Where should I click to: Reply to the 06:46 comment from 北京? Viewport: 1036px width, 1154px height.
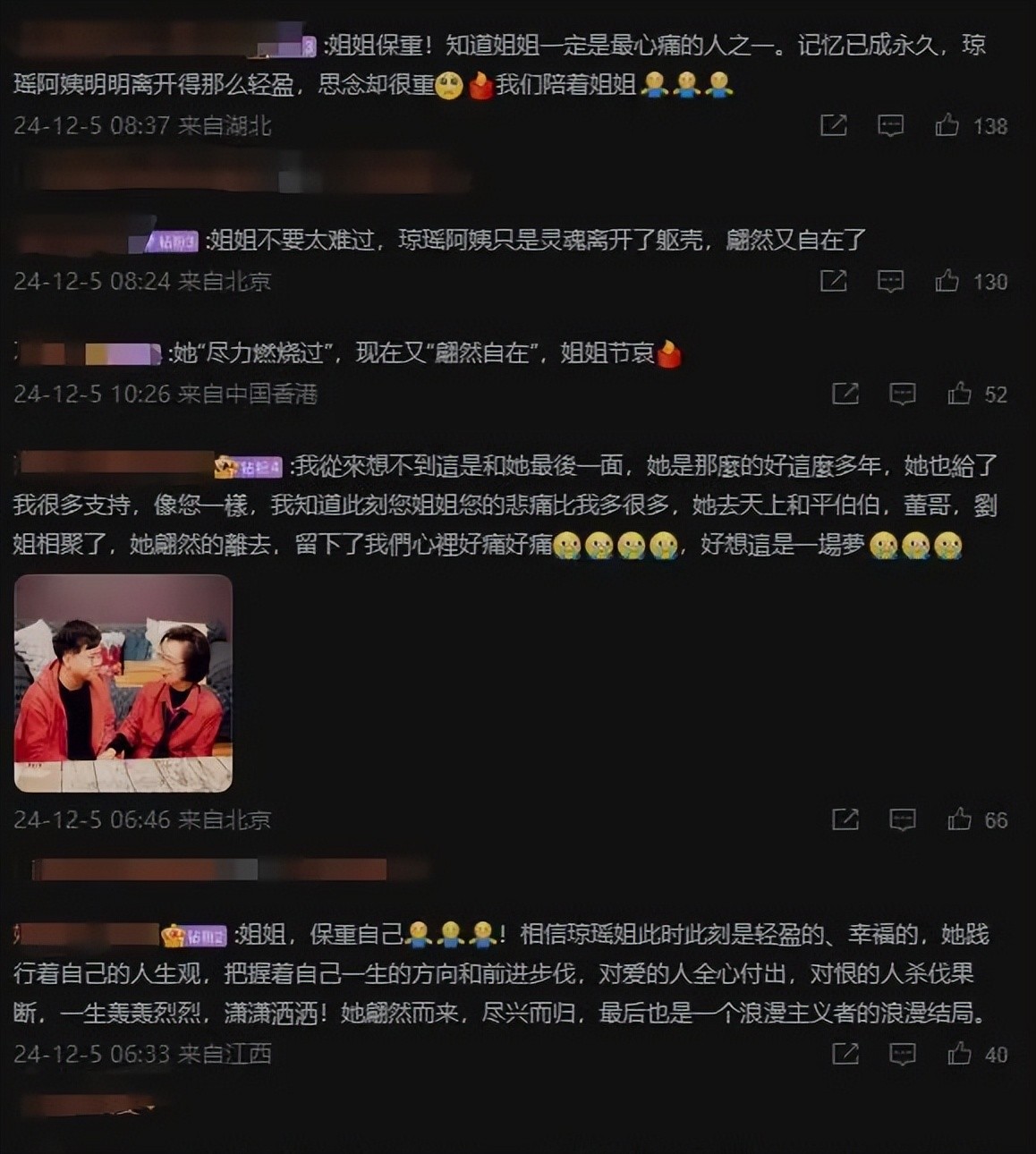(x=902, y=819)
